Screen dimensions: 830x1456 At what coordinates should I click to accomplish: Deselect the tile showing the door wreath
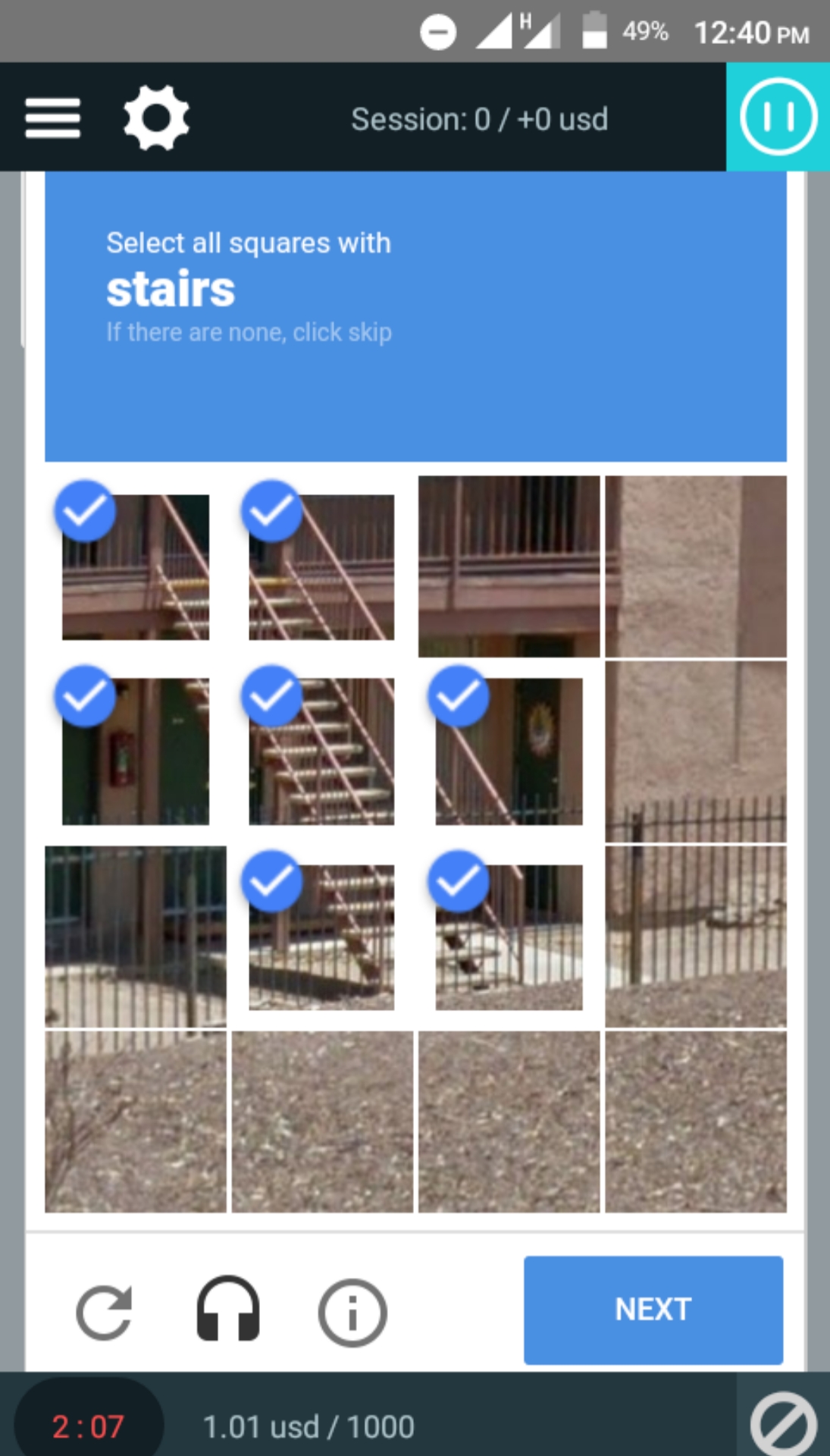click(509, 752)
